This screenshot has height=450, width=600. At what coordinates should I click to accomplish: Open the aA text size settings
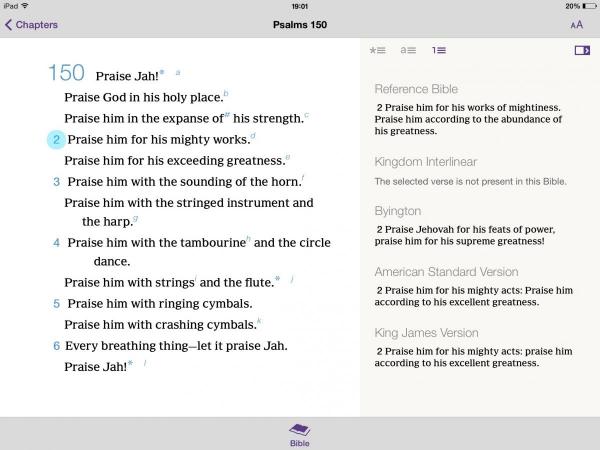(577, 25)
